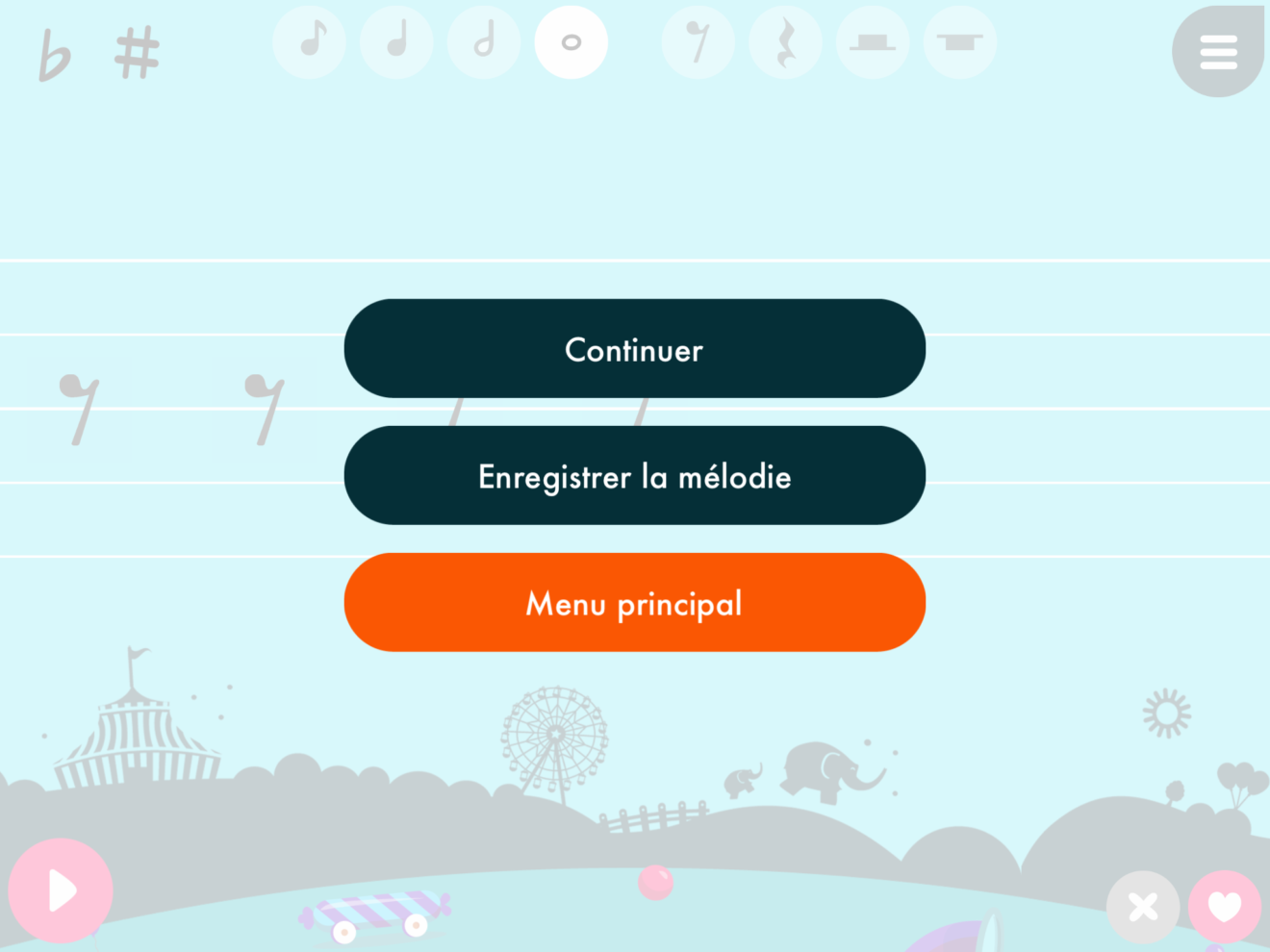The height and width of the screenshot is (952, 1270).
Task: Choose the eighth note duration
Action: (x=310, y=42)
